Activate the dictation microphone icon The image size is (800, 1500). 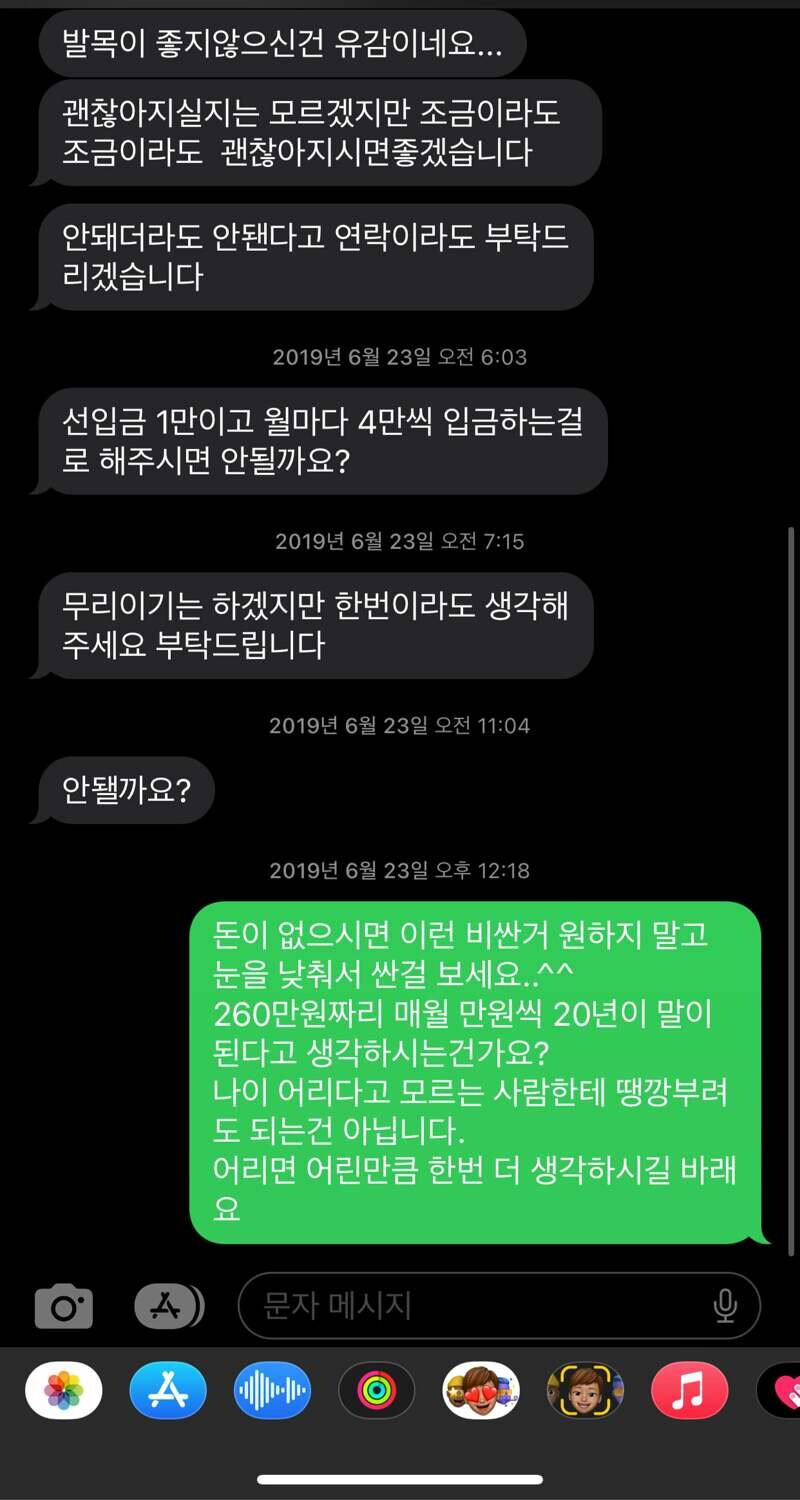pos(724,1305)
